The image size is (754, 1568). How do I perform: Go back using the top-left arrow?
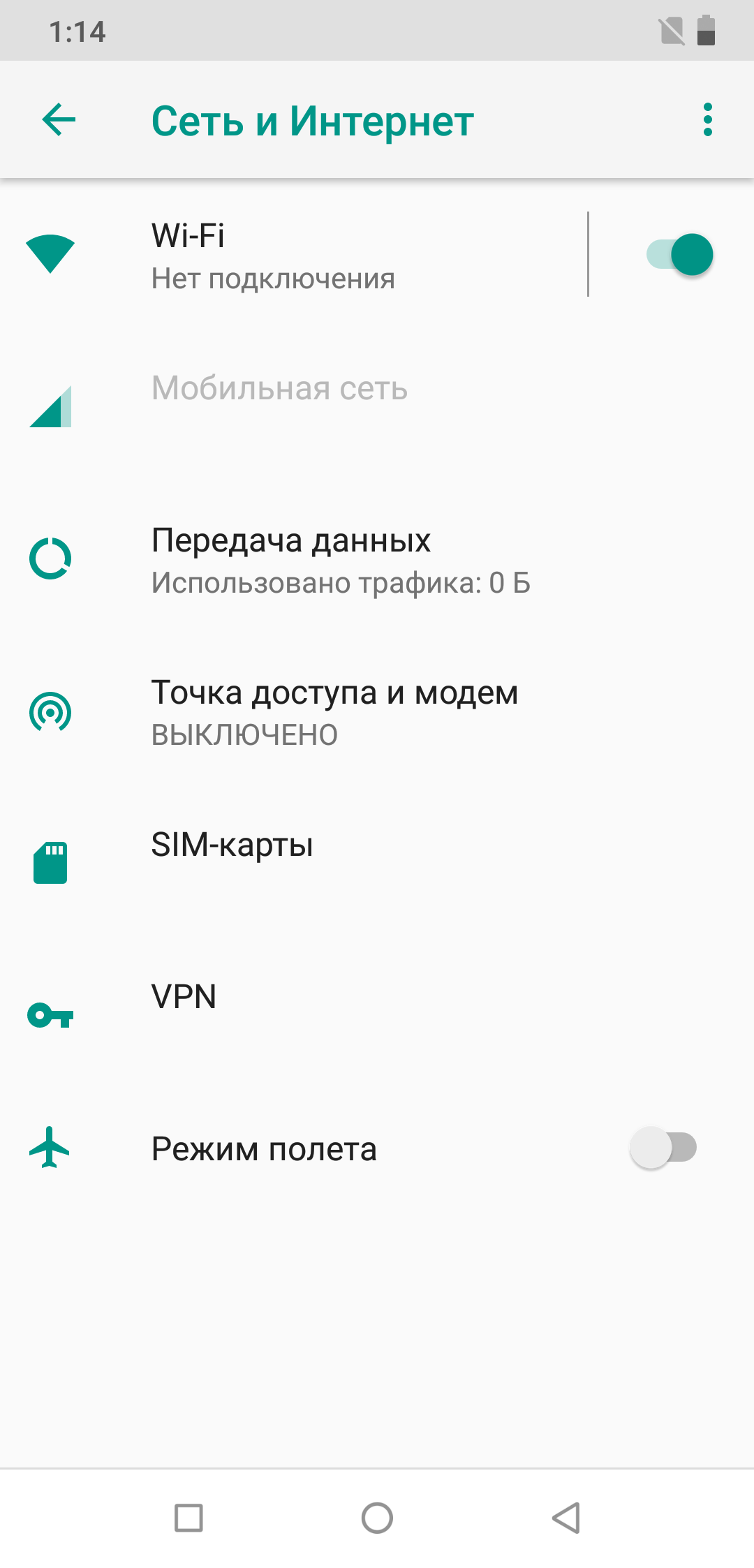click(x=59, y=119)
